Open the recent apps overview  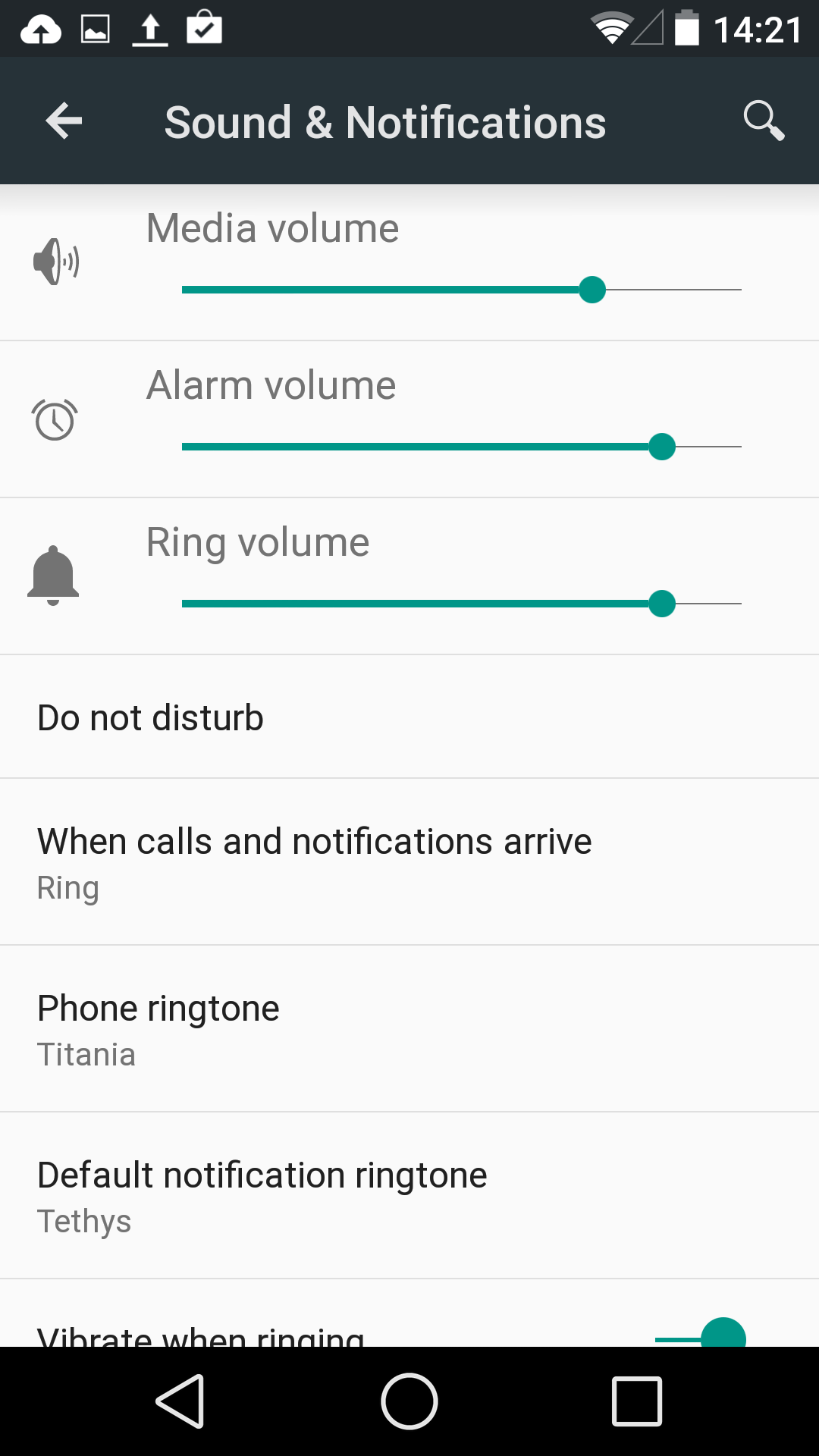[637, 1401]
